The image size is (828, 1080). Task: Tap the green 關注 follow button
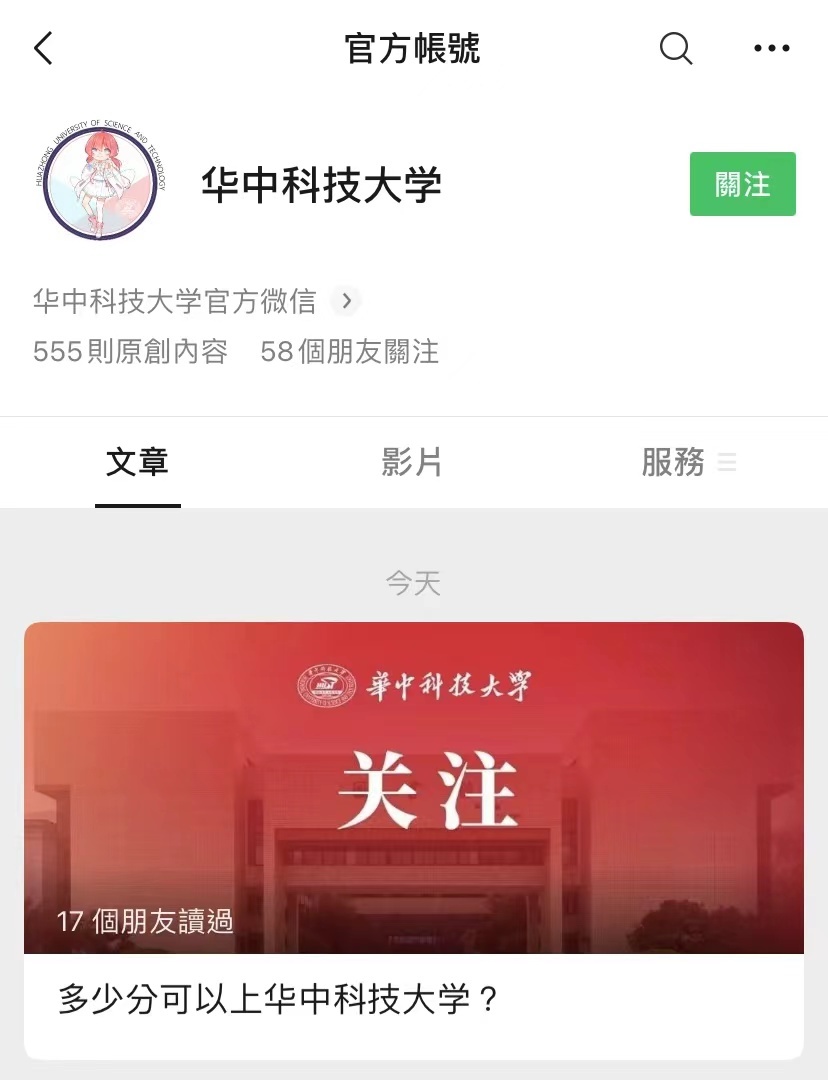pyautogui.click(x=742, y=184)
